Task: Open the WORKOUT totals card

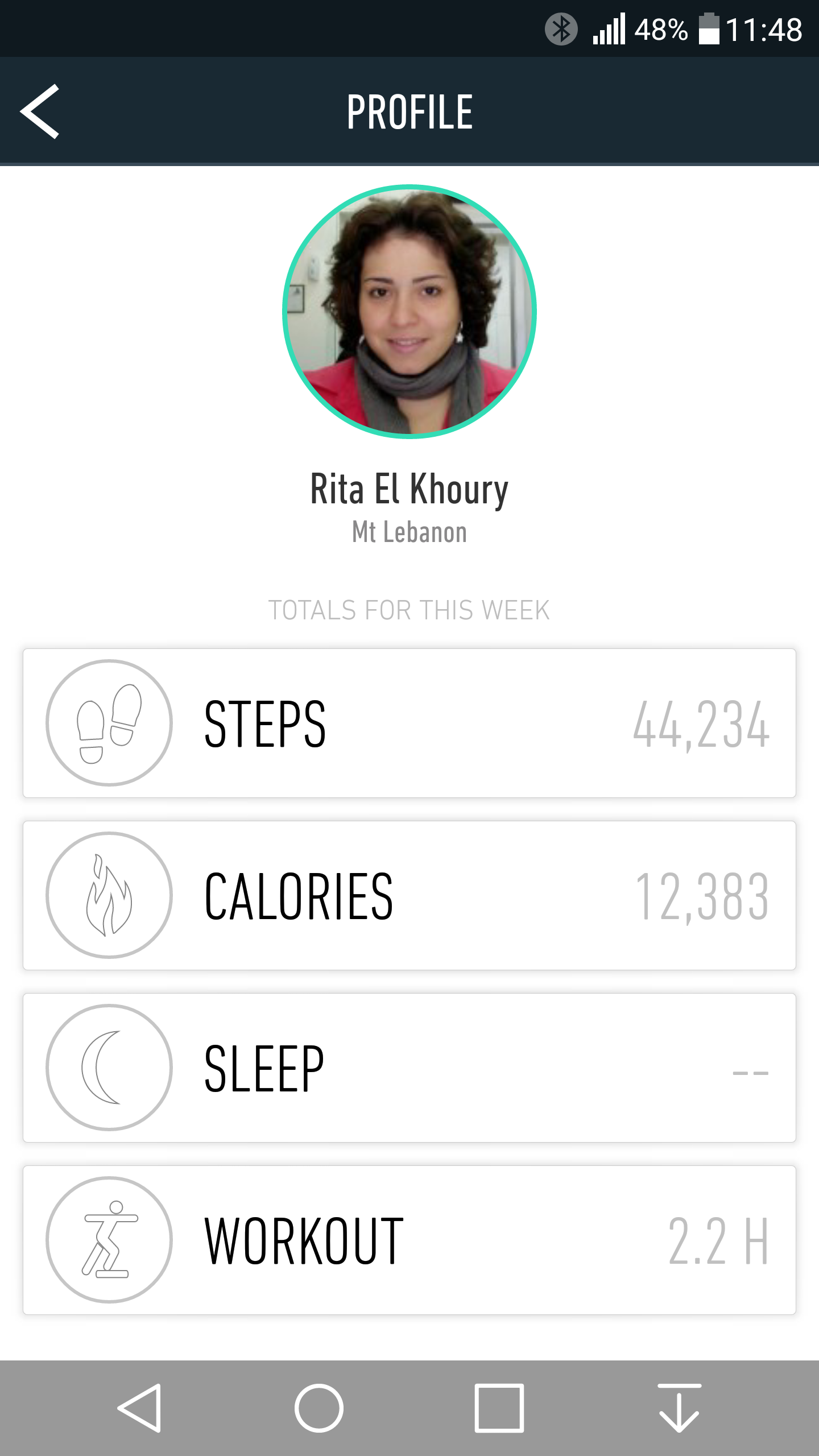Action: click(x=409, y=1240)
